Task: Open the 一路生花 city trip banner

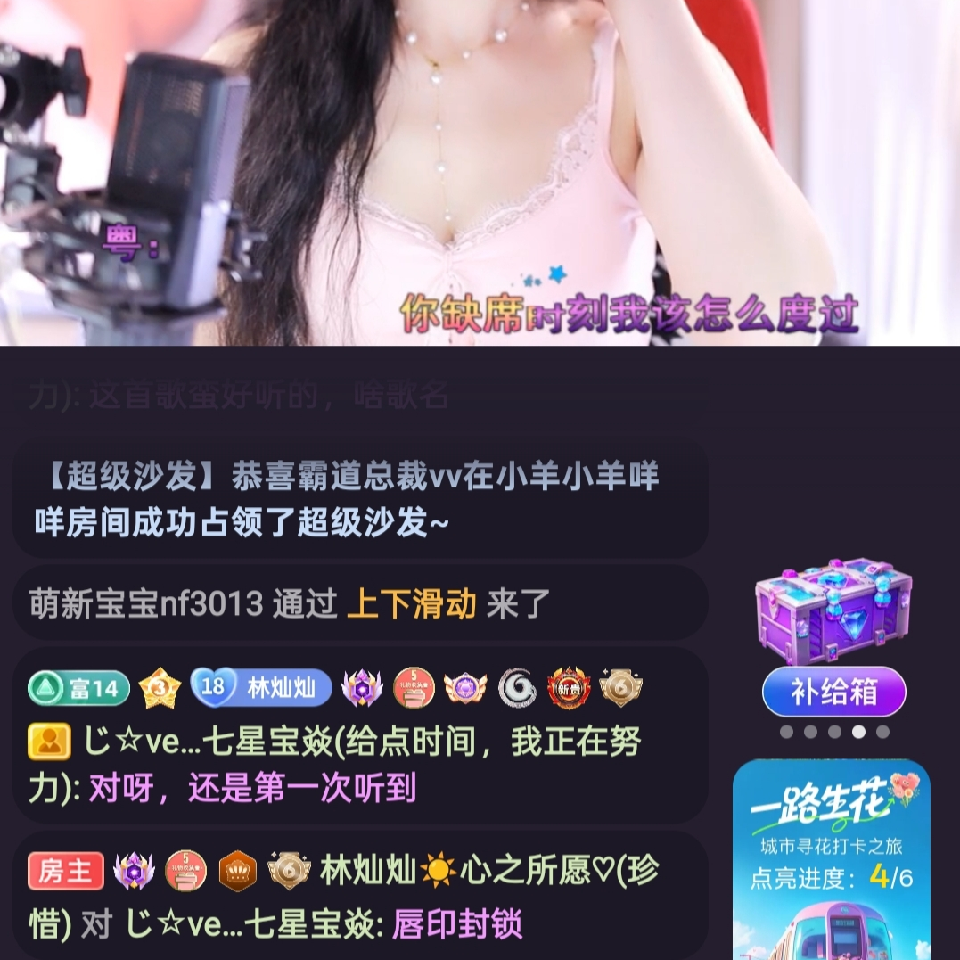Action: tap(831, 860)
